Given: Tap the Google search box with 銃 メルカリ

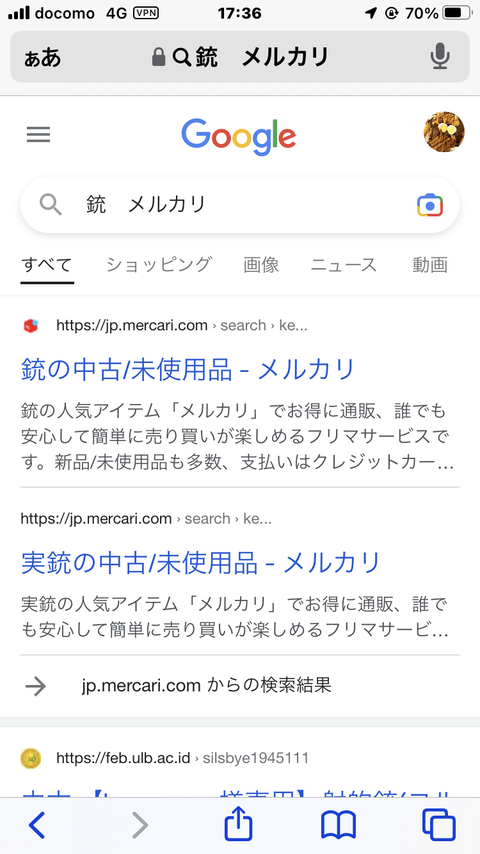Looking at the screenshot, I should [240, 205].
